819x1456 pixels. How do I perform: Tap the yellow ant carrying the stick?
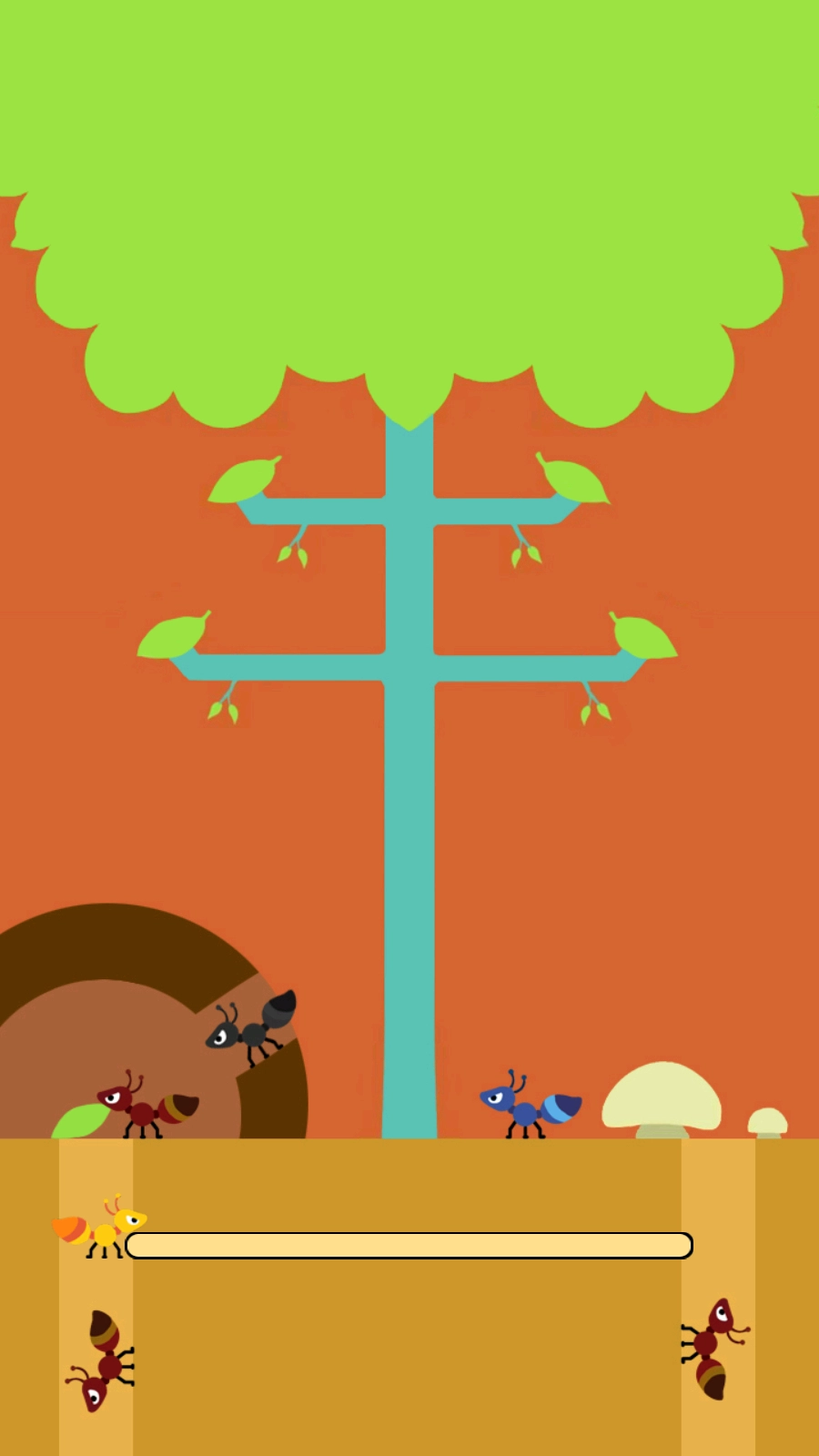pos(100,1229)
